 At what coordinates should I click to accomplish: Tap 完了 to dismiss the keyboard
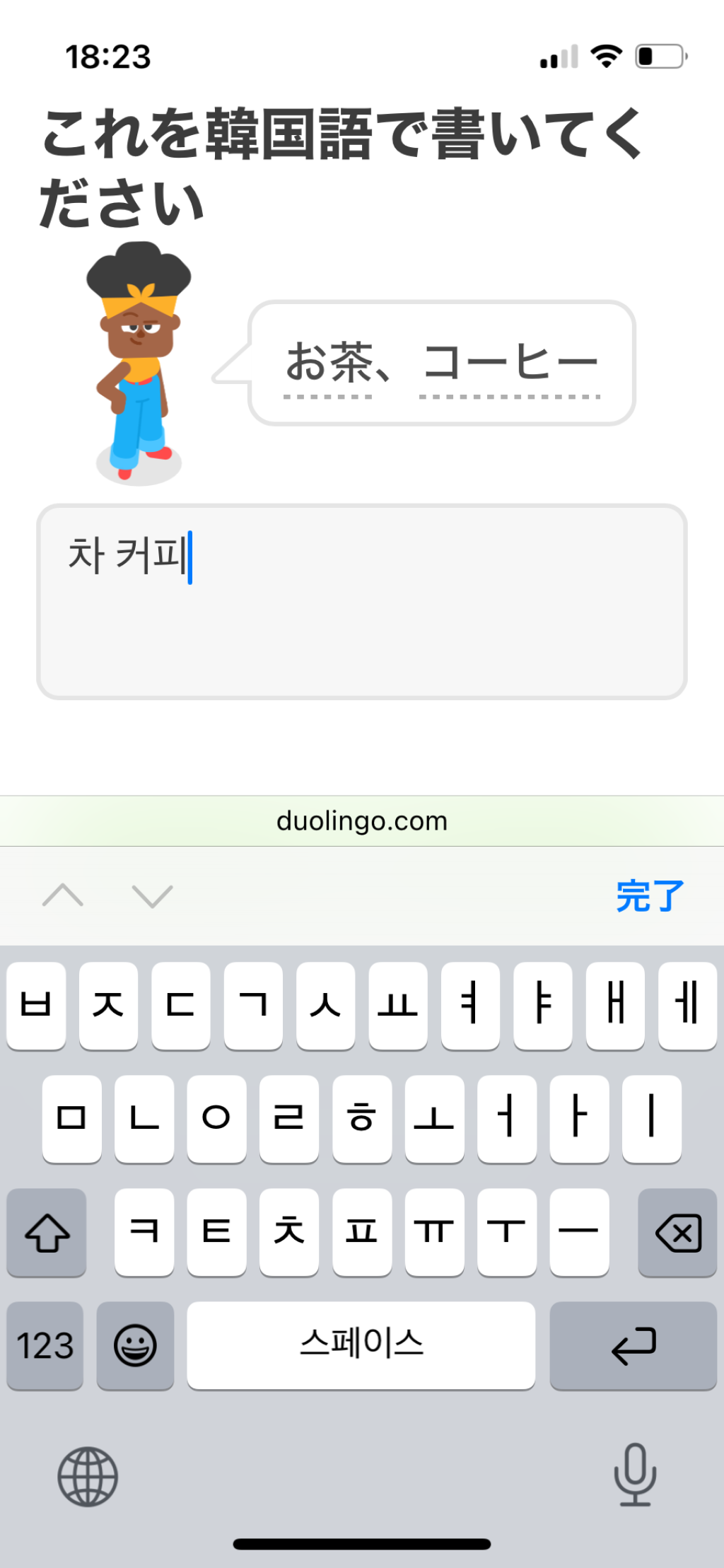click(x=649, y=896)
